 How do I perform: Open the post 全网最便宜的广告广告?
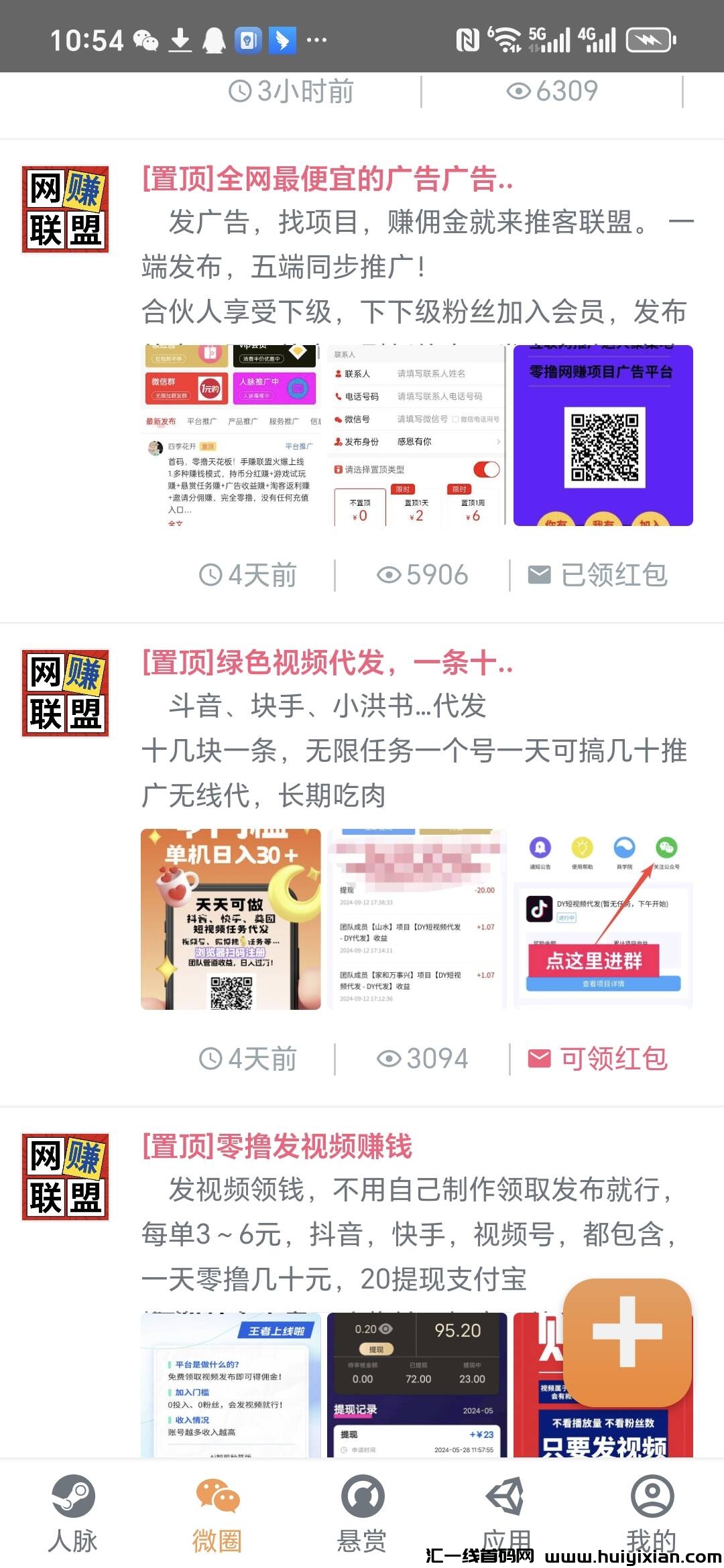[x=327, y=180]
